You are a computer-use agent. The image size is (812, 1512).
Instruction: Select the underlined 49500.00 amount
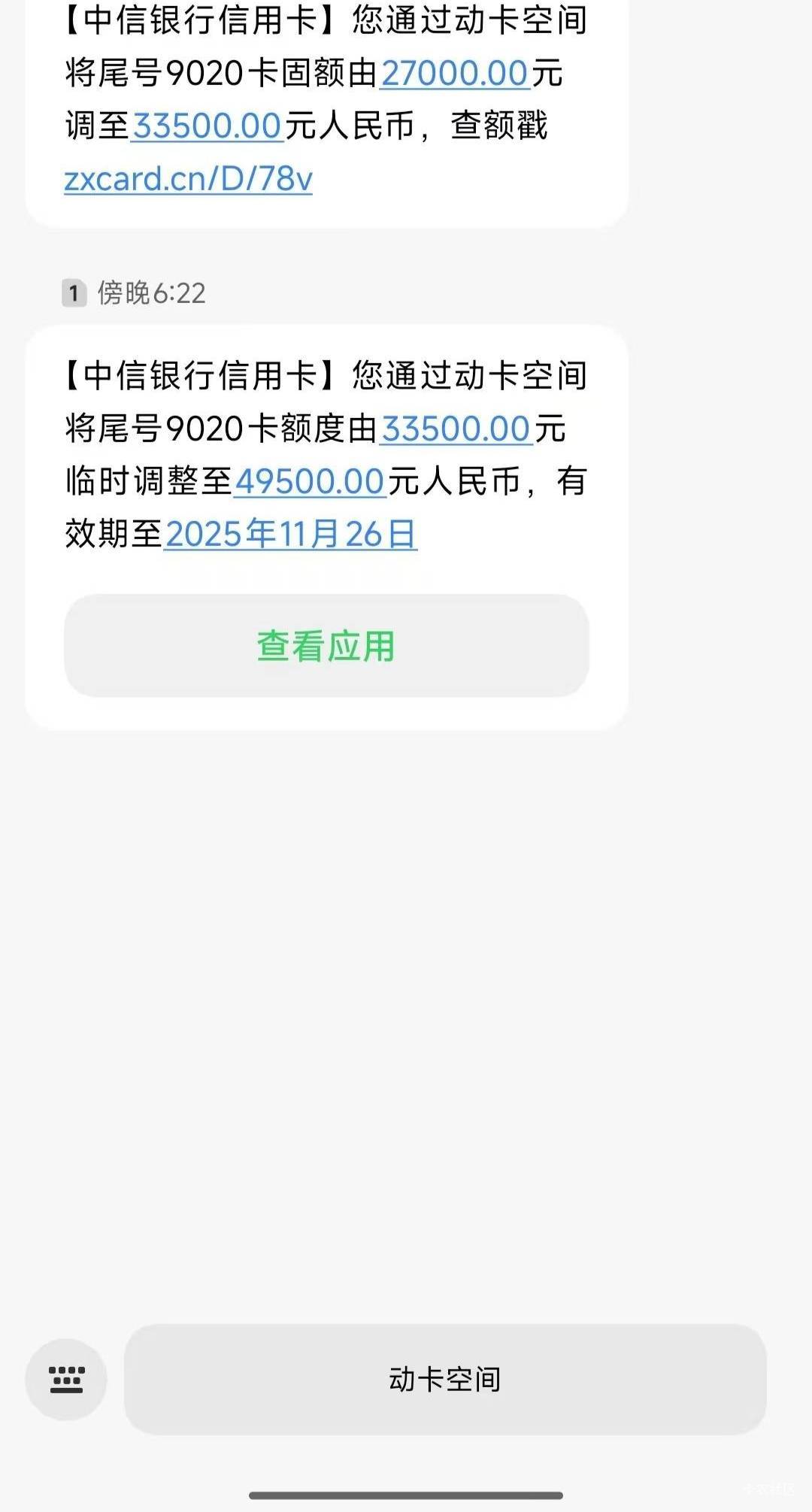click(310, 481)
